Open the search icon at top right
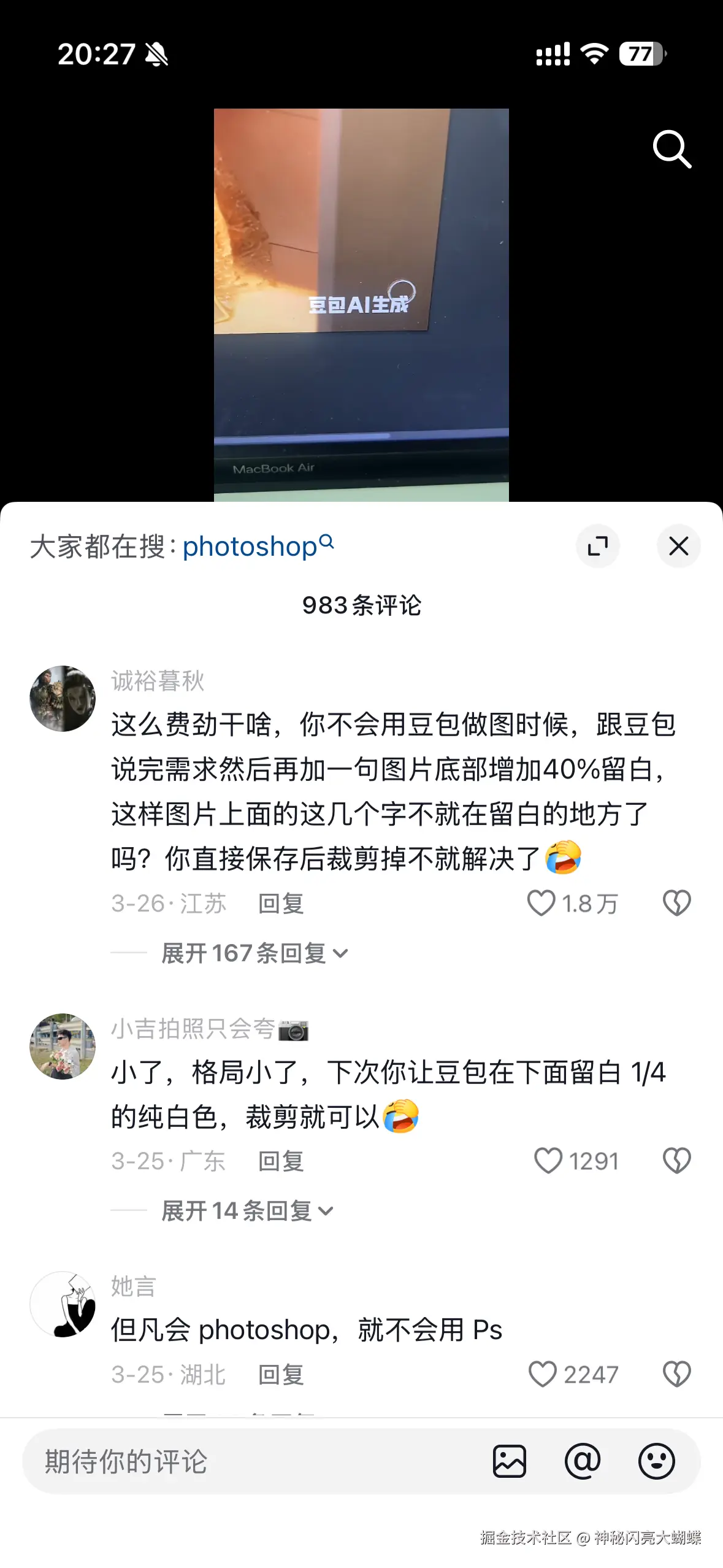The image size is (723, 1568). (672, 149)
